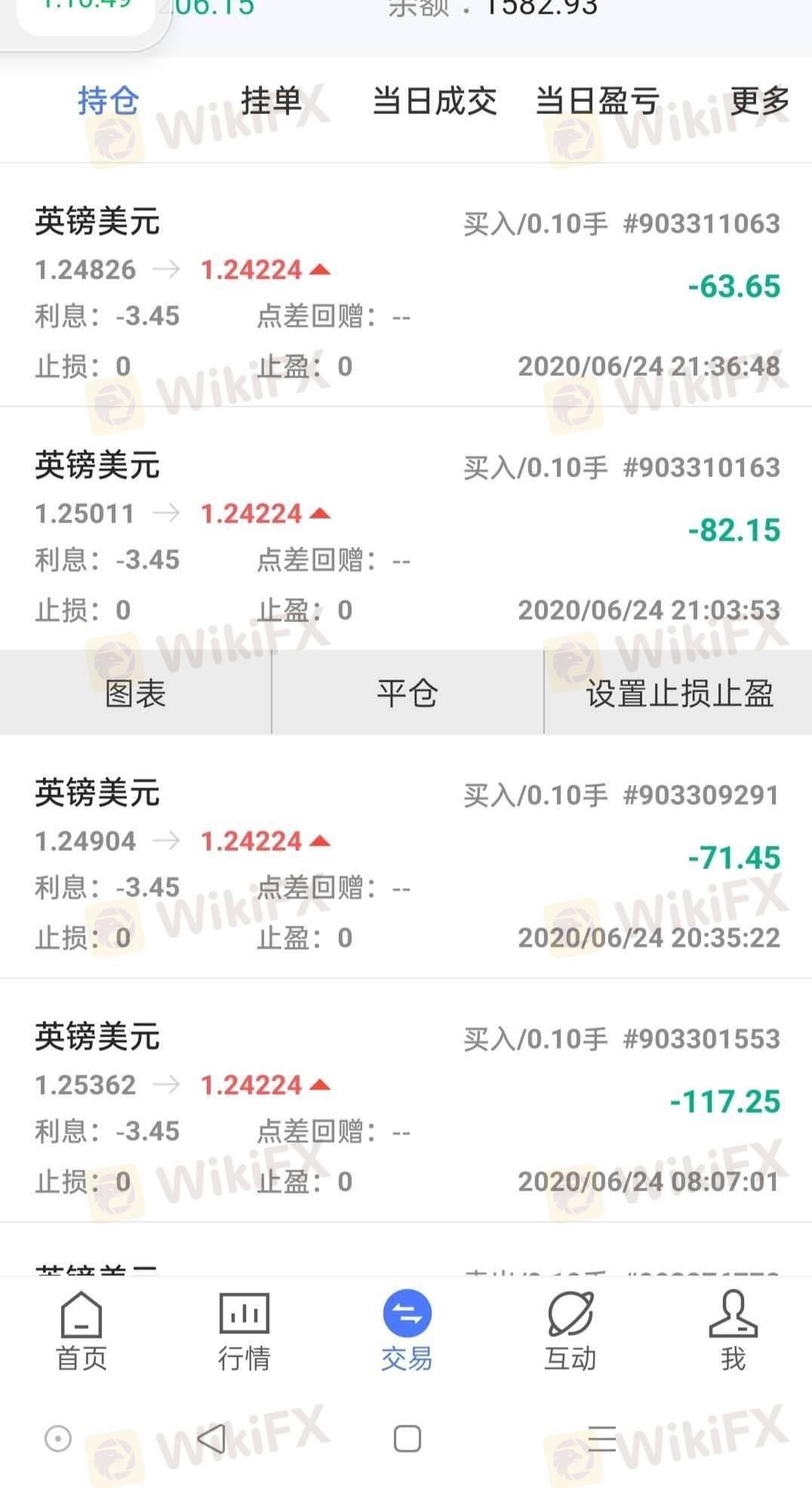Expand position #903309291
The image size is (812, 1488).
pos(406,857)
